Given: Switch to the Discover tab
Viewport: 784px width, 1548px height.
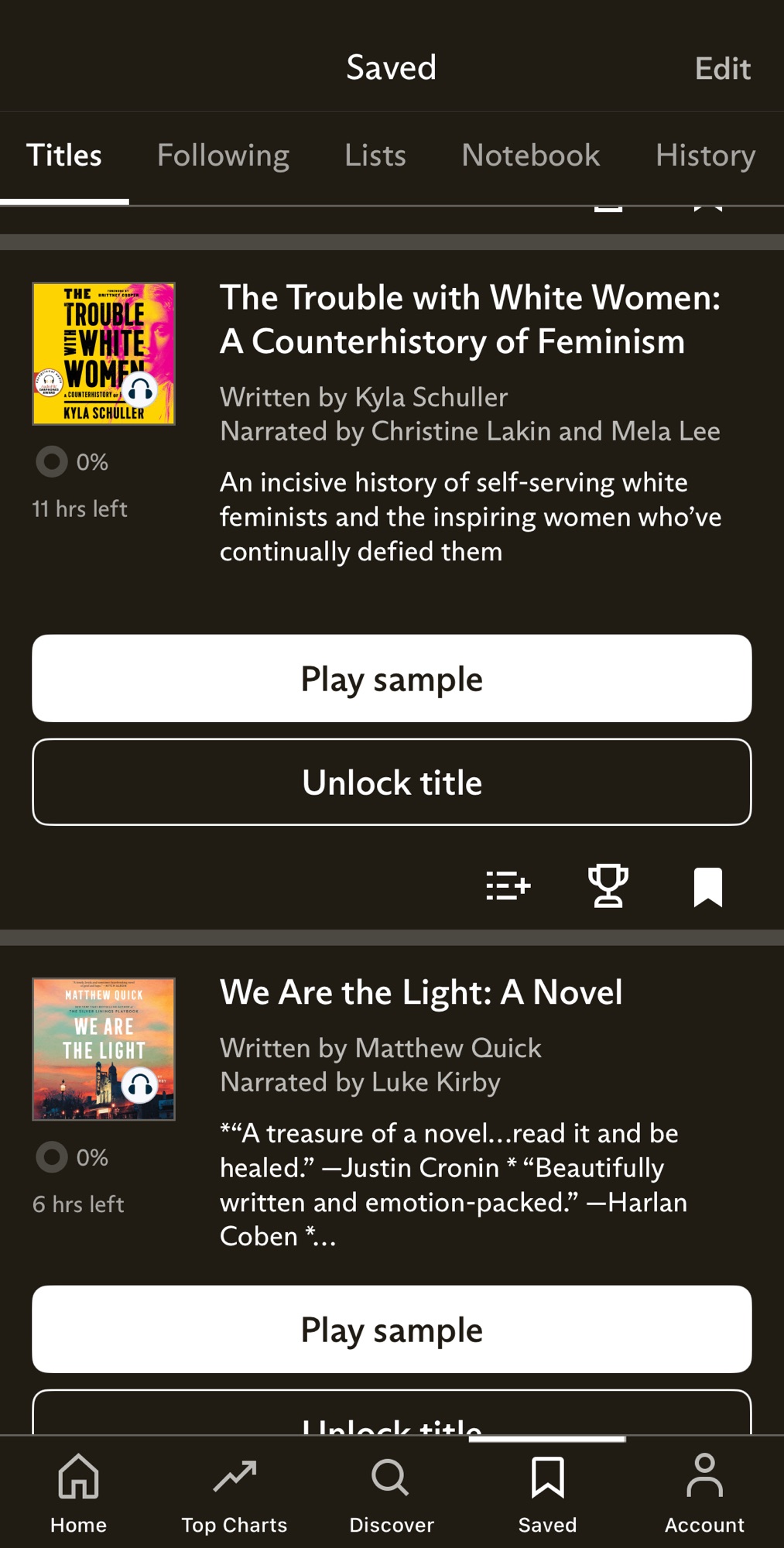Looking at the screenshot, I should [392, 1493].
